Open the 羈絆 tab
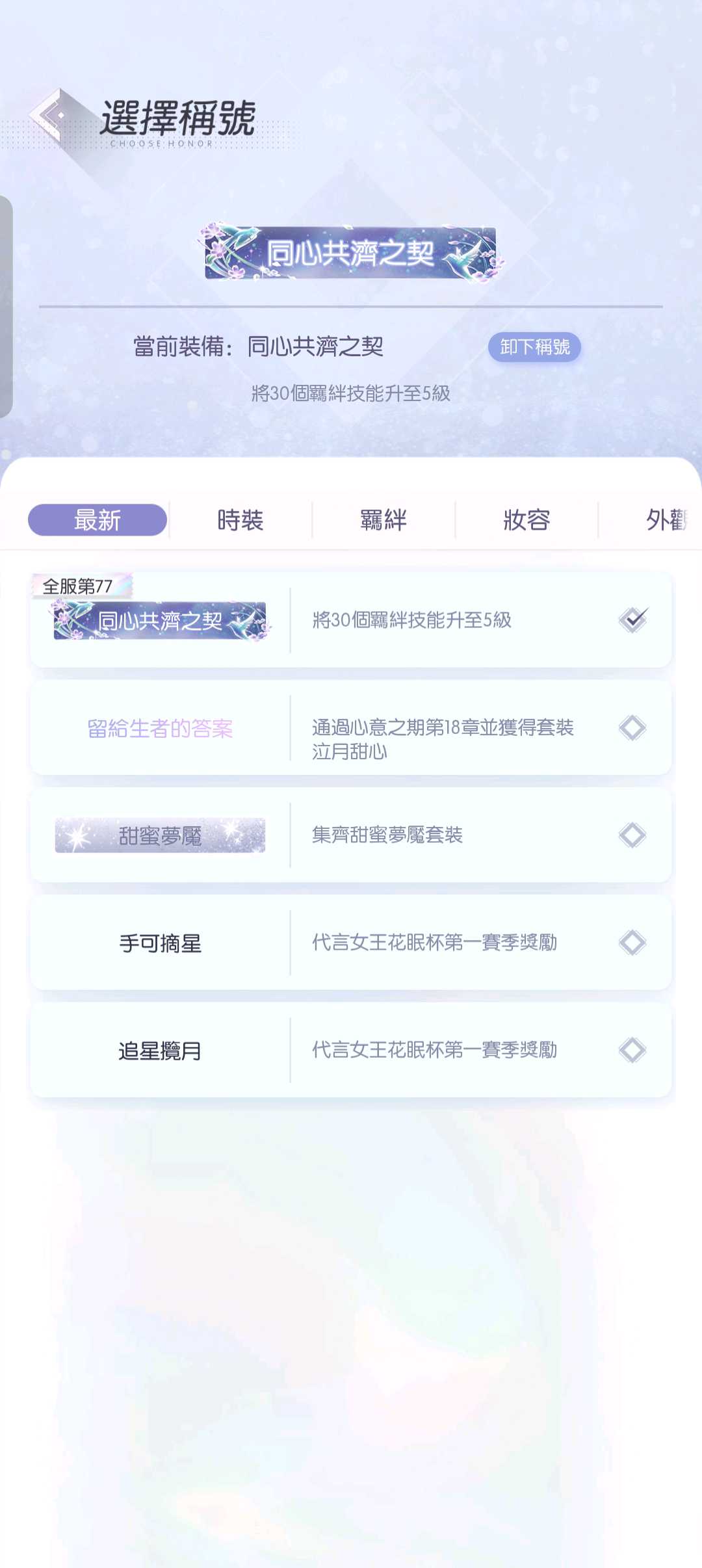Screen dimensions: 702x1568 click(383, 520)
